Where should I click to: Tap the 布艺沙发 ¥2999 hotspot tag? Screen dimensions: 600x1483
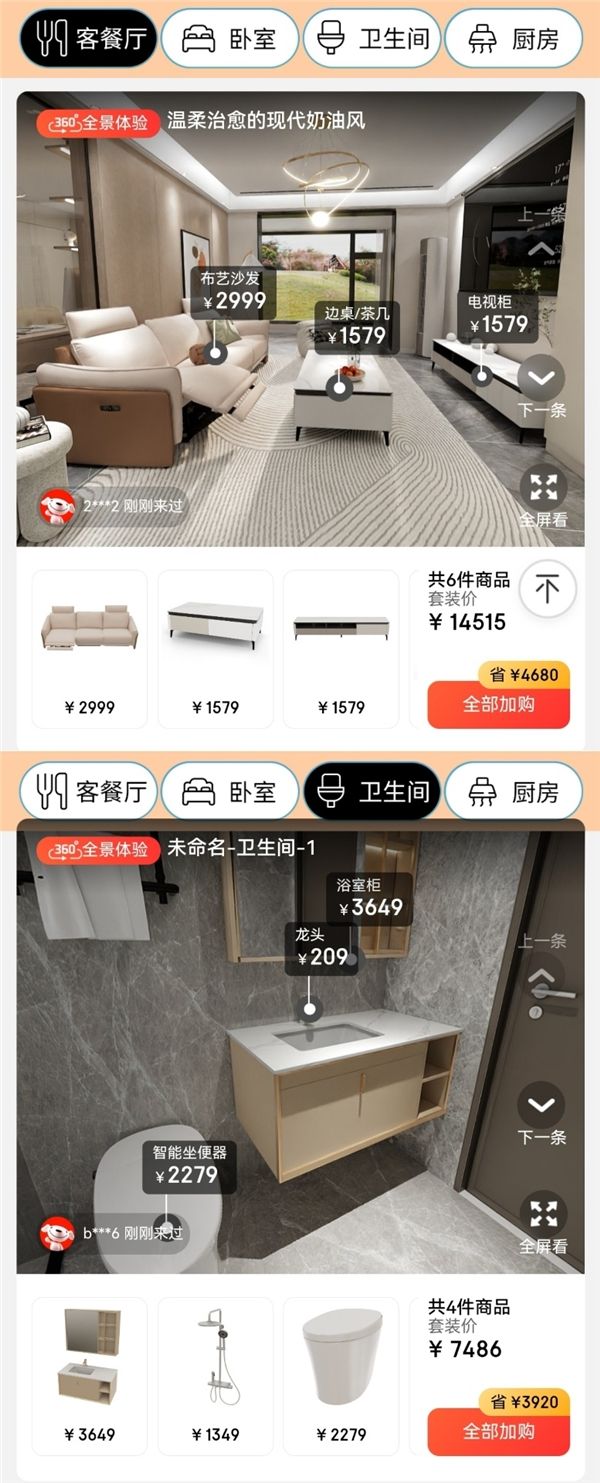(x=233, y=291)
